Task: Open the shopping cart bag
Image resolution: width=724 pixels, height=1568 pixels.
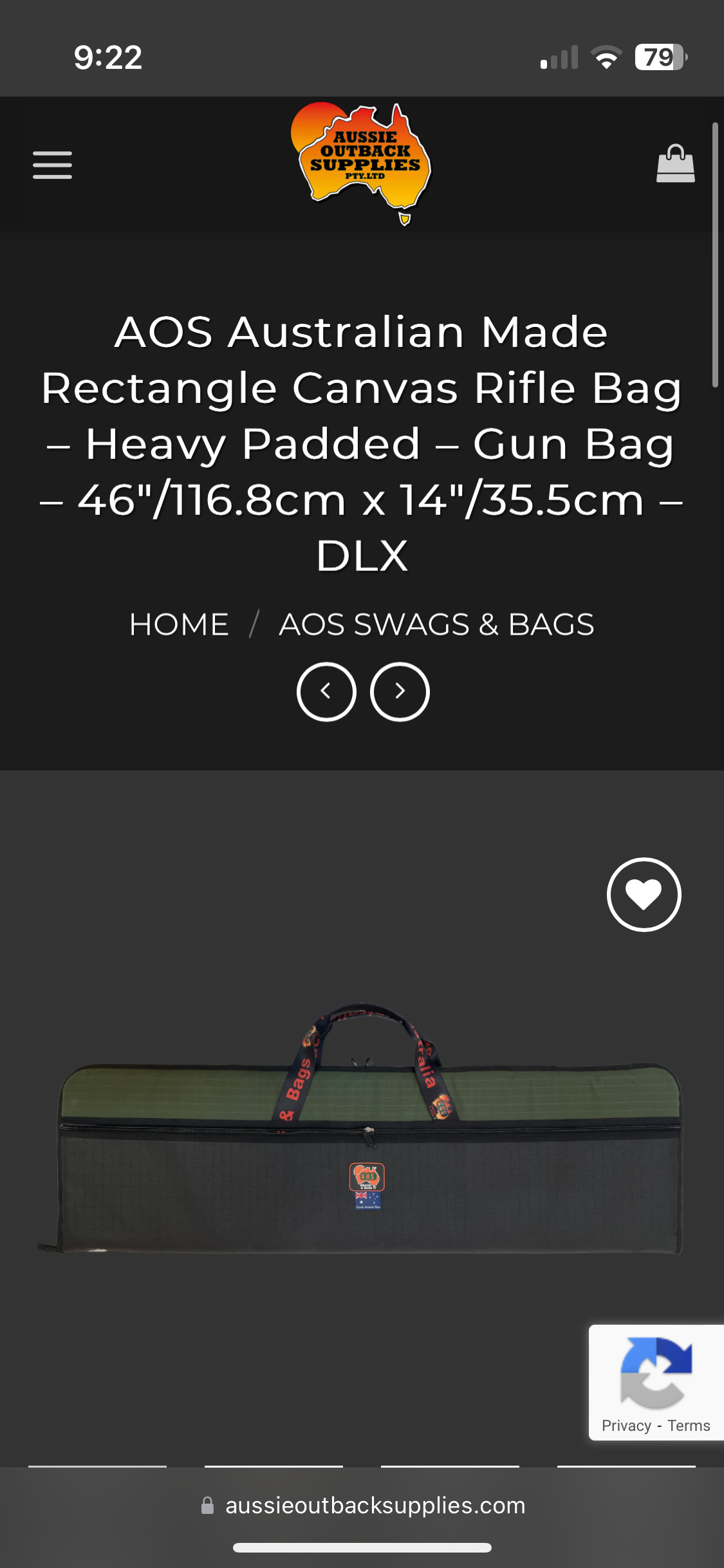Action: (675, 163)
